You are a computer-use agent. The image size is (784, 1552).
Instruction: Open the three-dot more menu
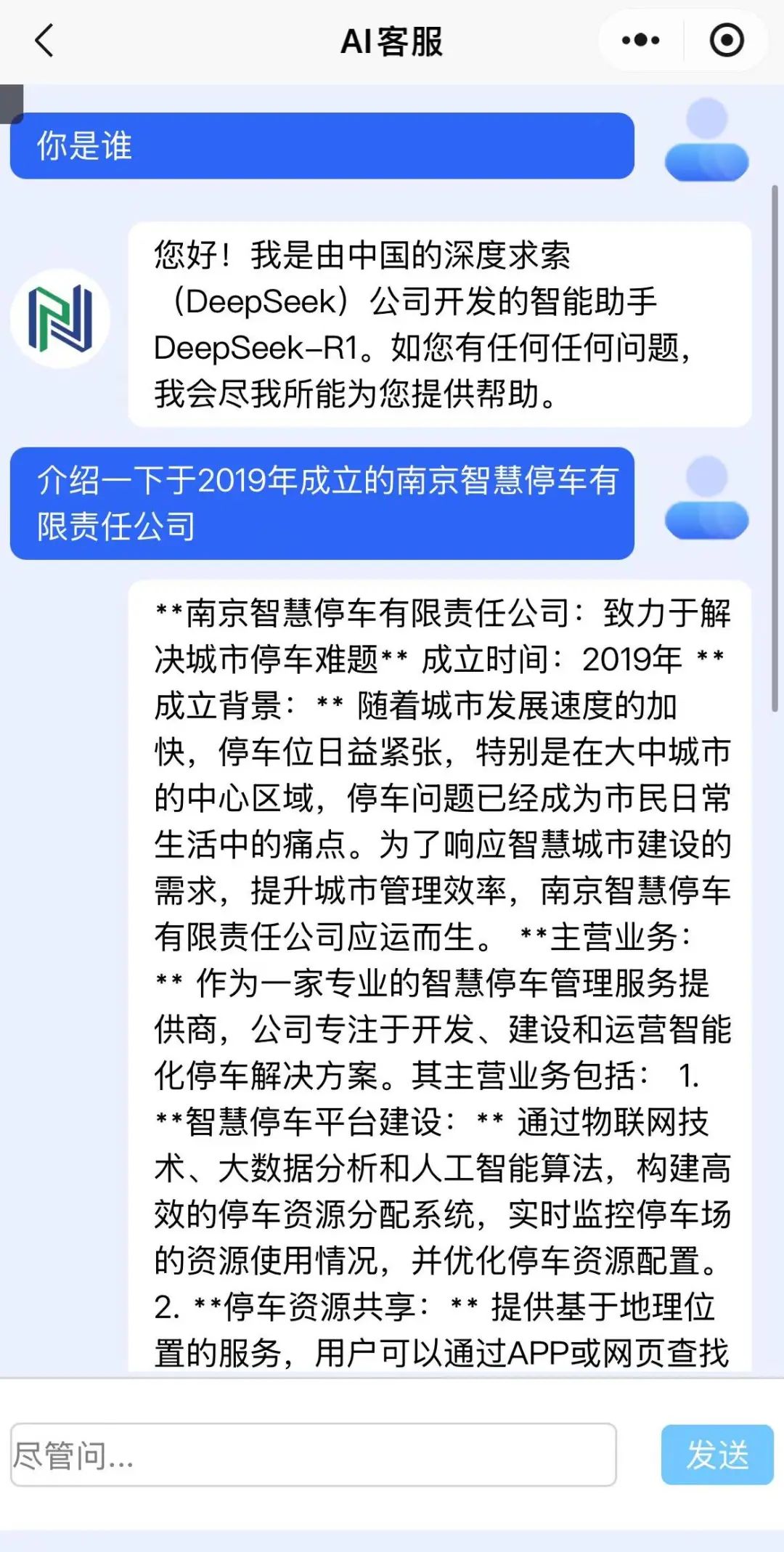pos(640,41)
